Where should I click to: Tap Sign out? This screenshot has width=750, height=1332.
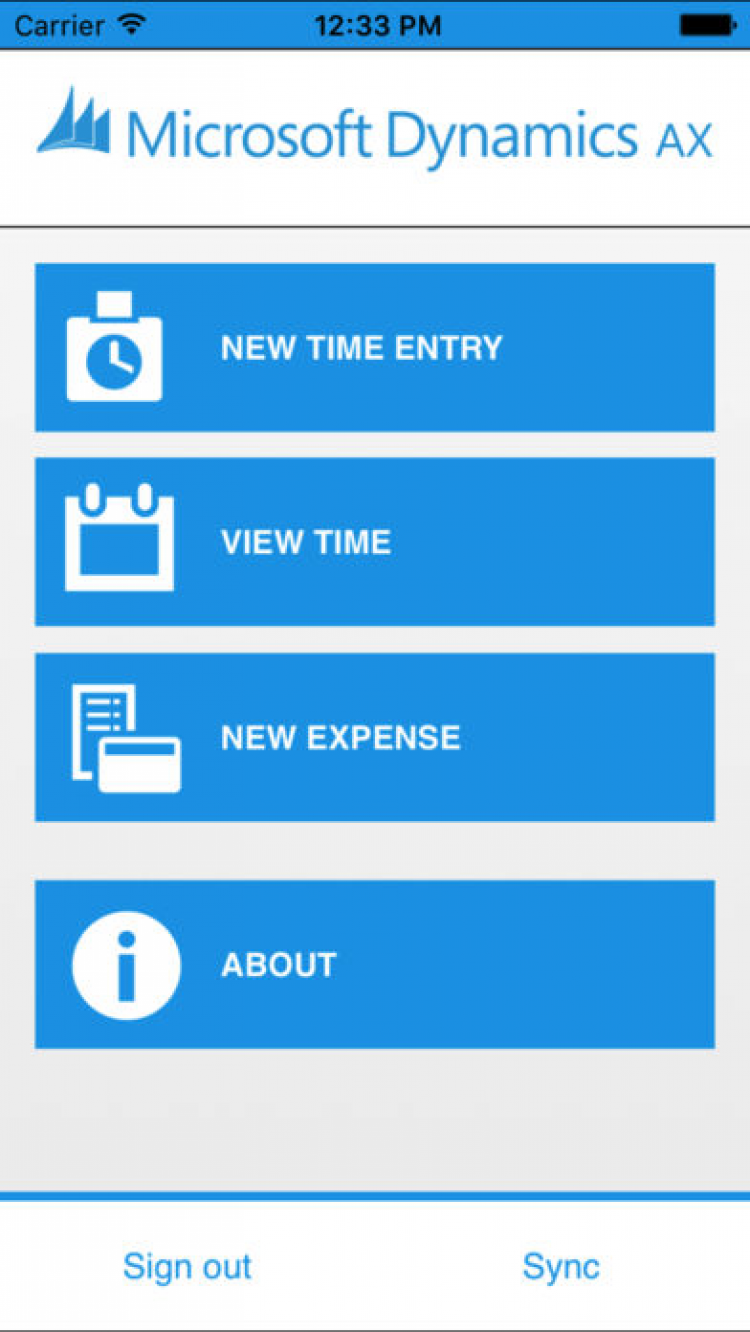(x=187, y=1266)
